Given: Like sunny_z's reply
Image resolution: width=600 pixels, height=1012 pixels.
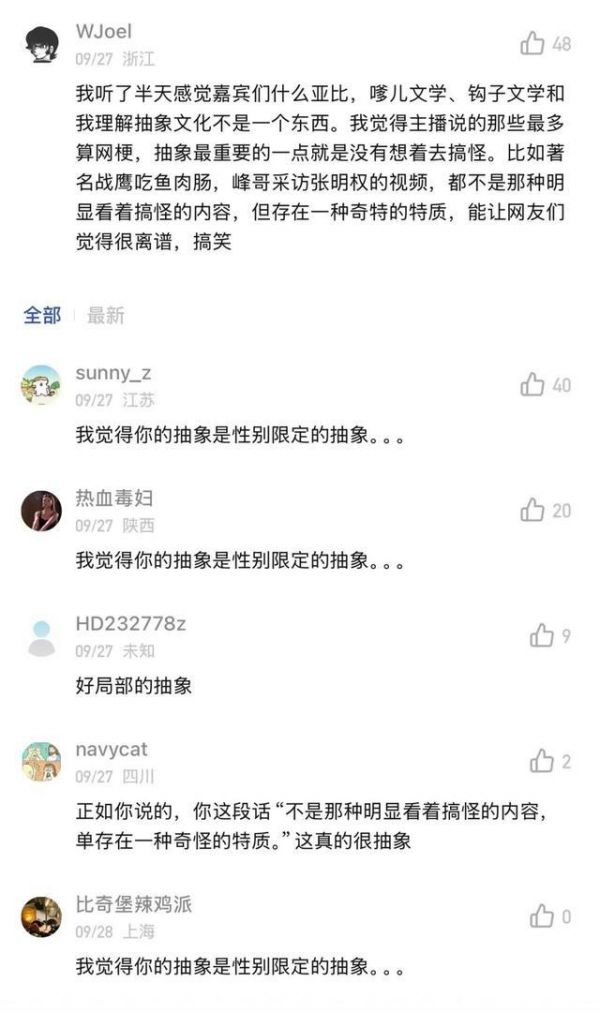Looking at the screenshot, I should (533, 385).
